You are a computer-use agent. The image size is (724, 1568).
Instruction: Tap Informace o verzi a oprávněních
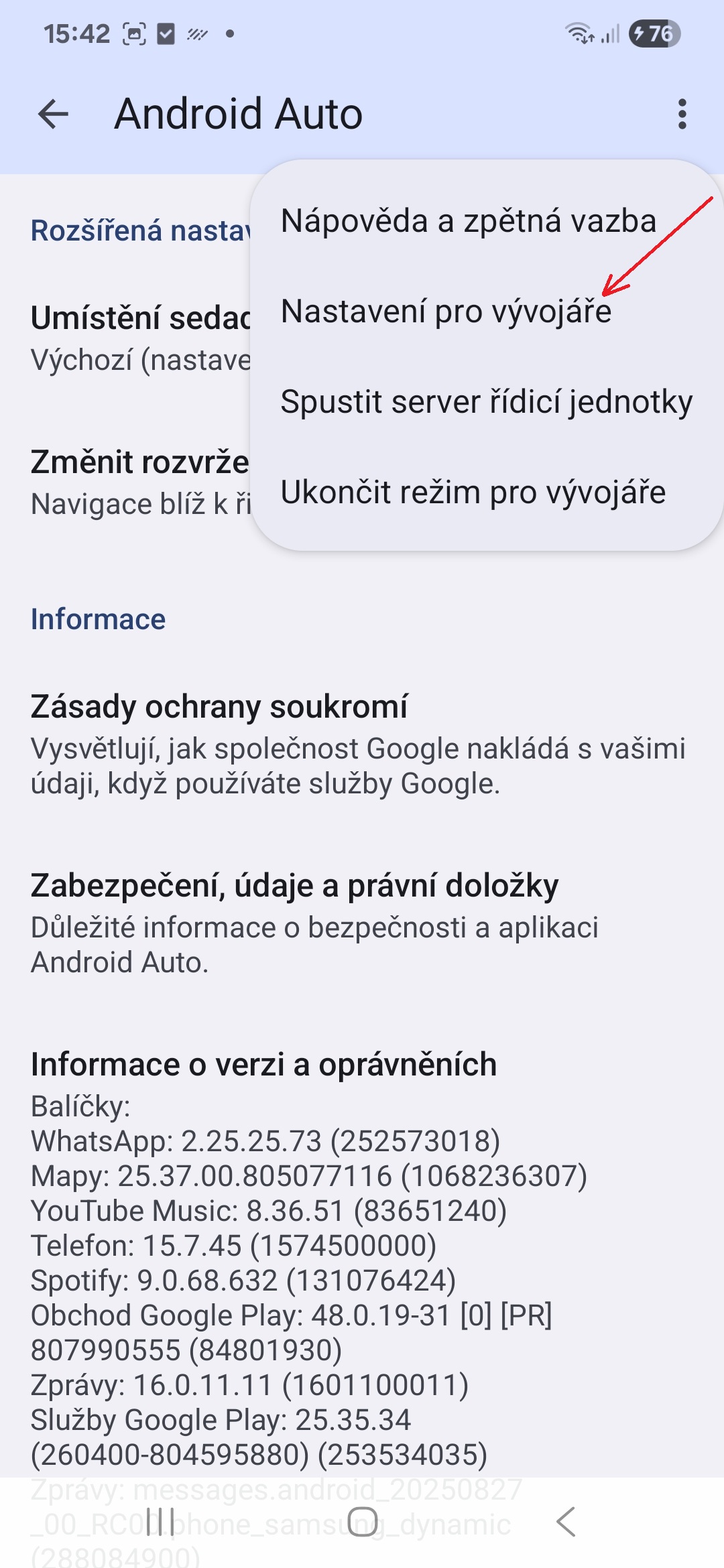tap(263, 1065)
